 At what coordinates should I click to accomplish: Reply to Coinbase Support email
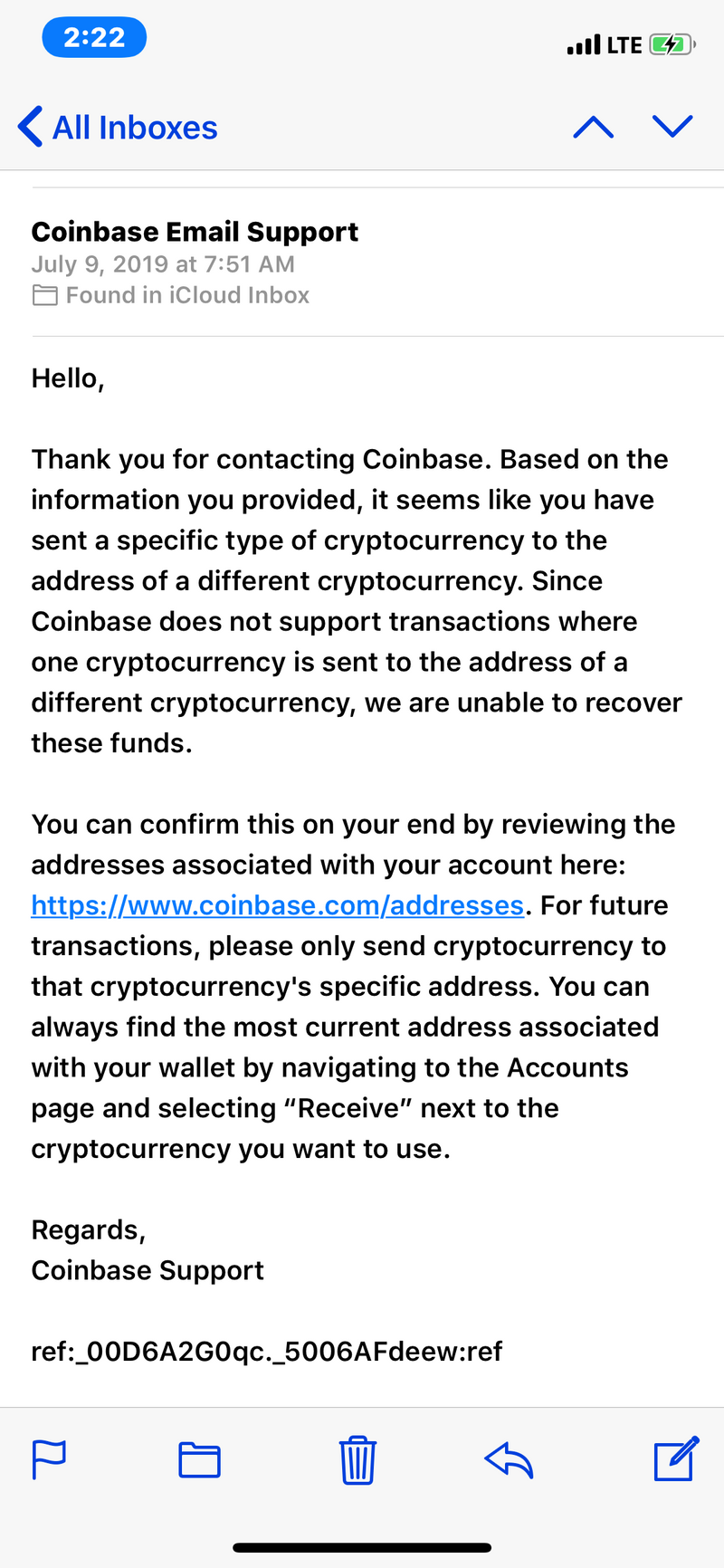pos(509,1459)
